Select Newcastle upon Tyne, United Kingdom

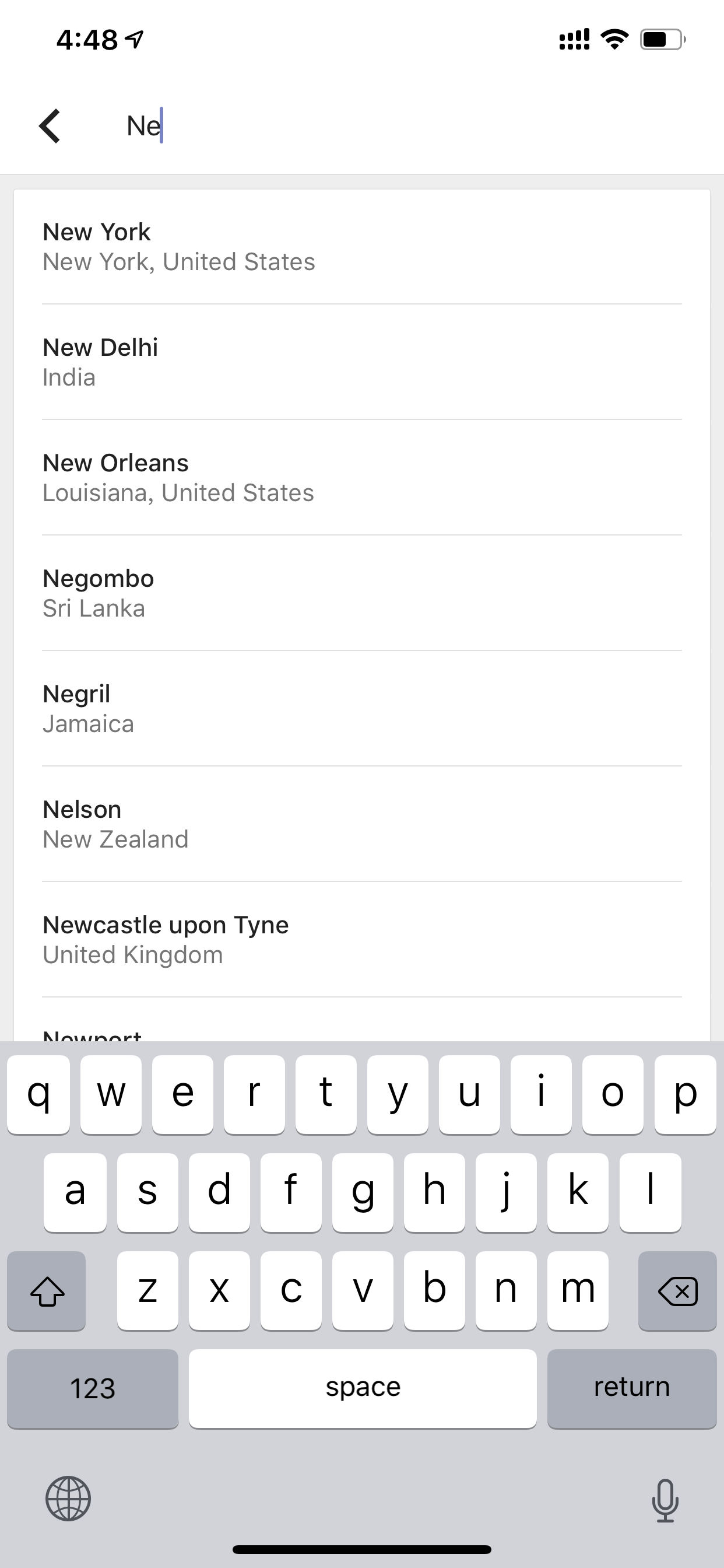[362, 940]
